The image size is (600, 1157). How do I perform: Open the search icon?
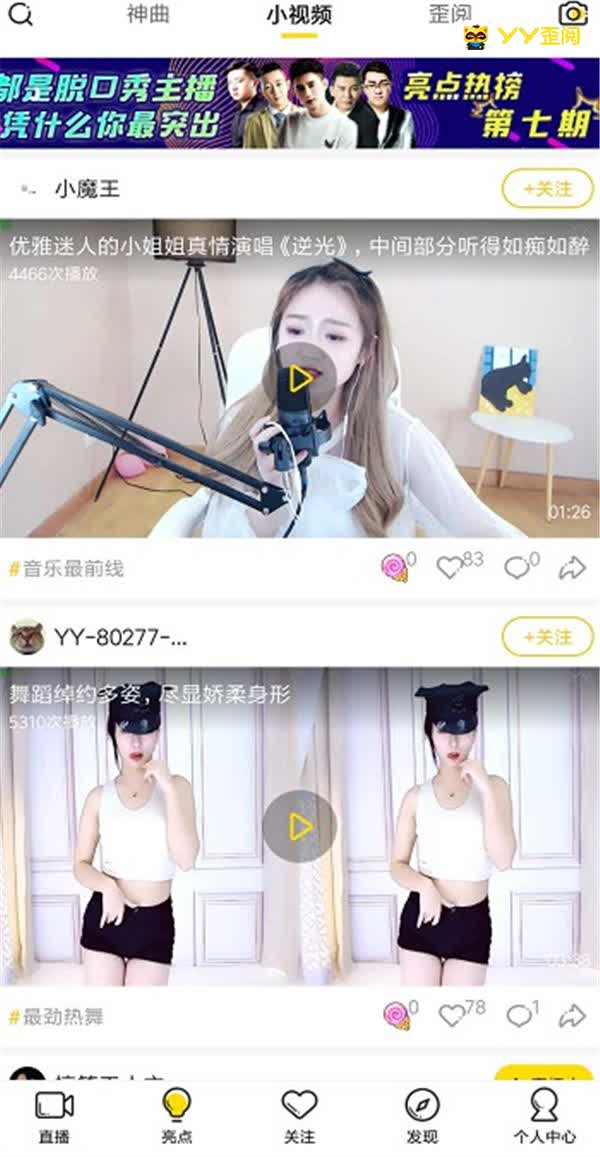tap(20, 14)
